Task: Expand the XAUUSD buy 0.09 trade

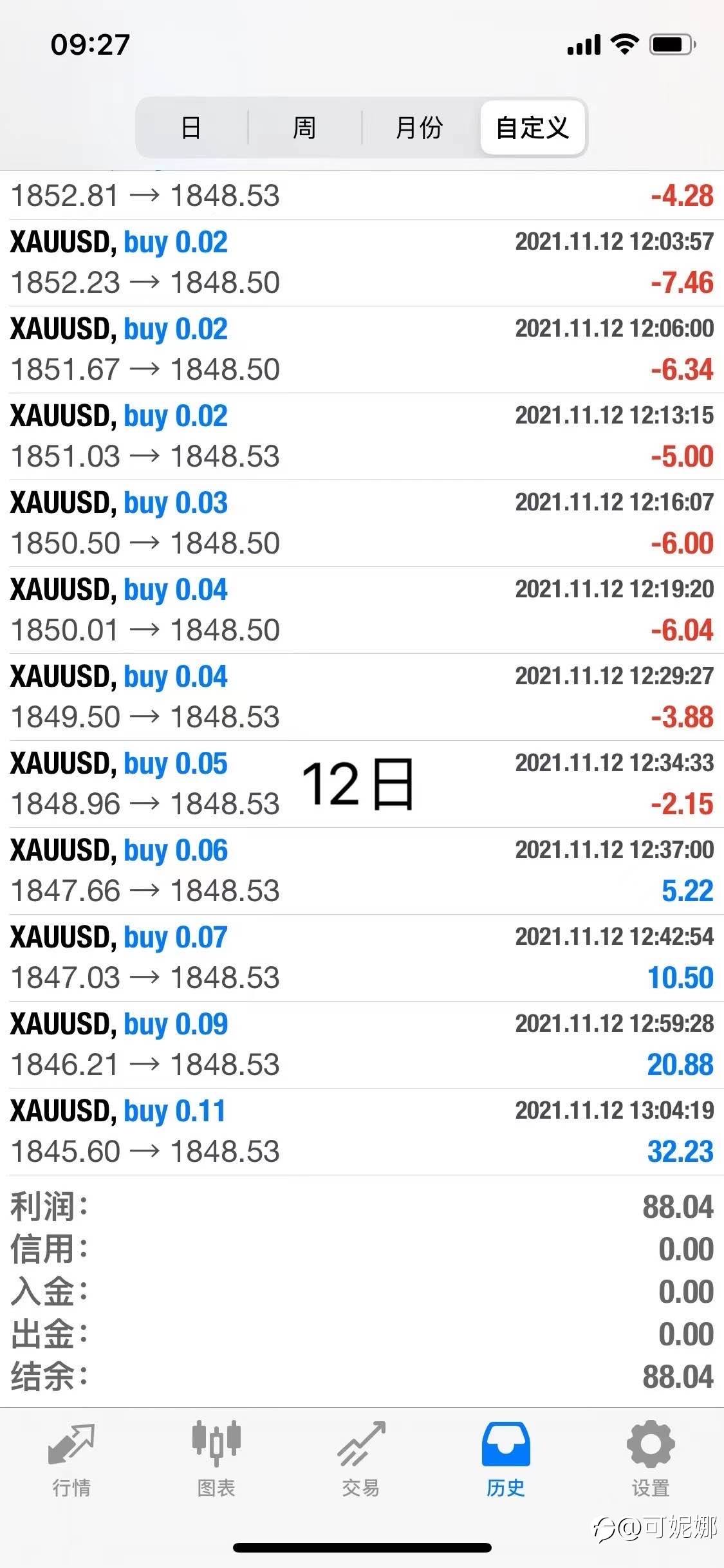Action: tap(362, 1045)
